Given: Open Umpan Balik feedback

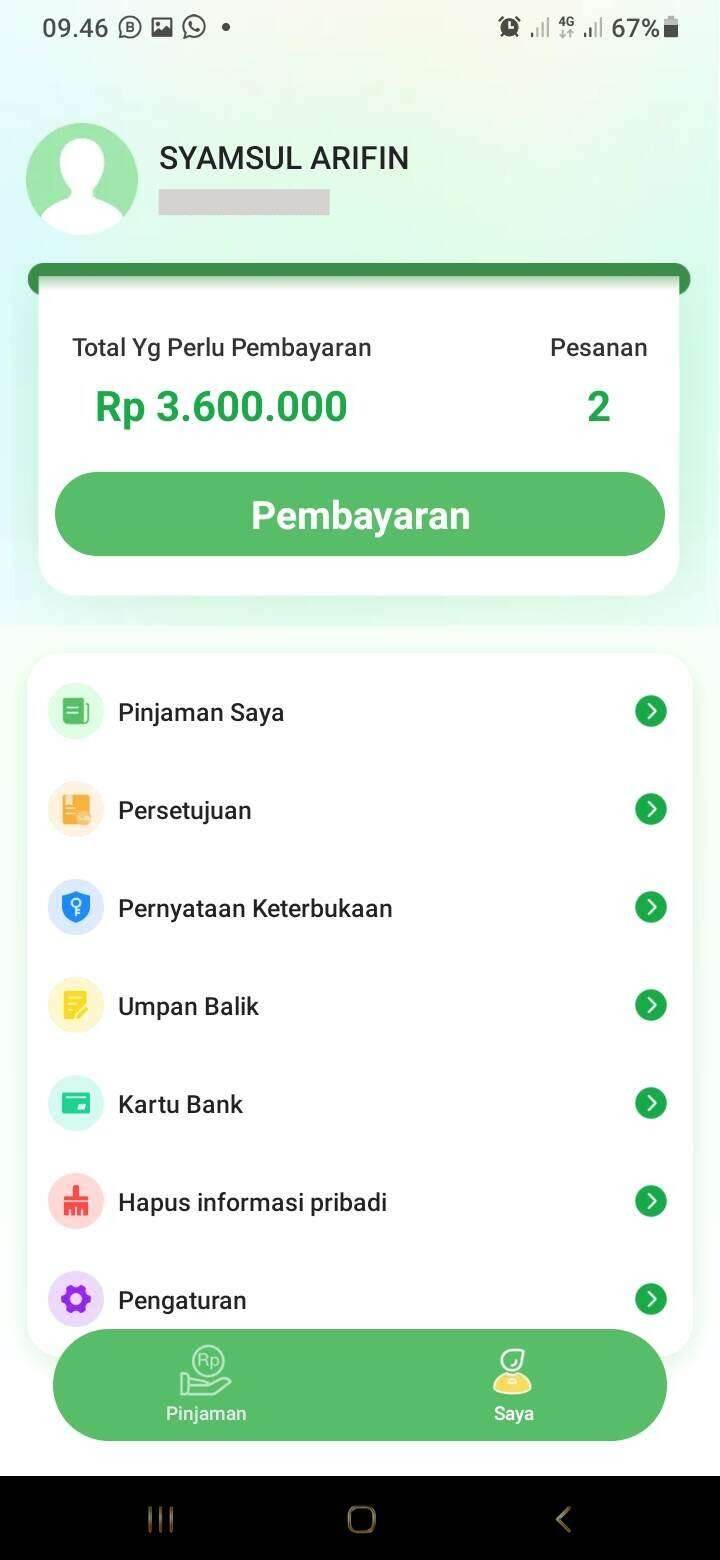Looking at the screenshot, I should click(x=358, y=1006).
